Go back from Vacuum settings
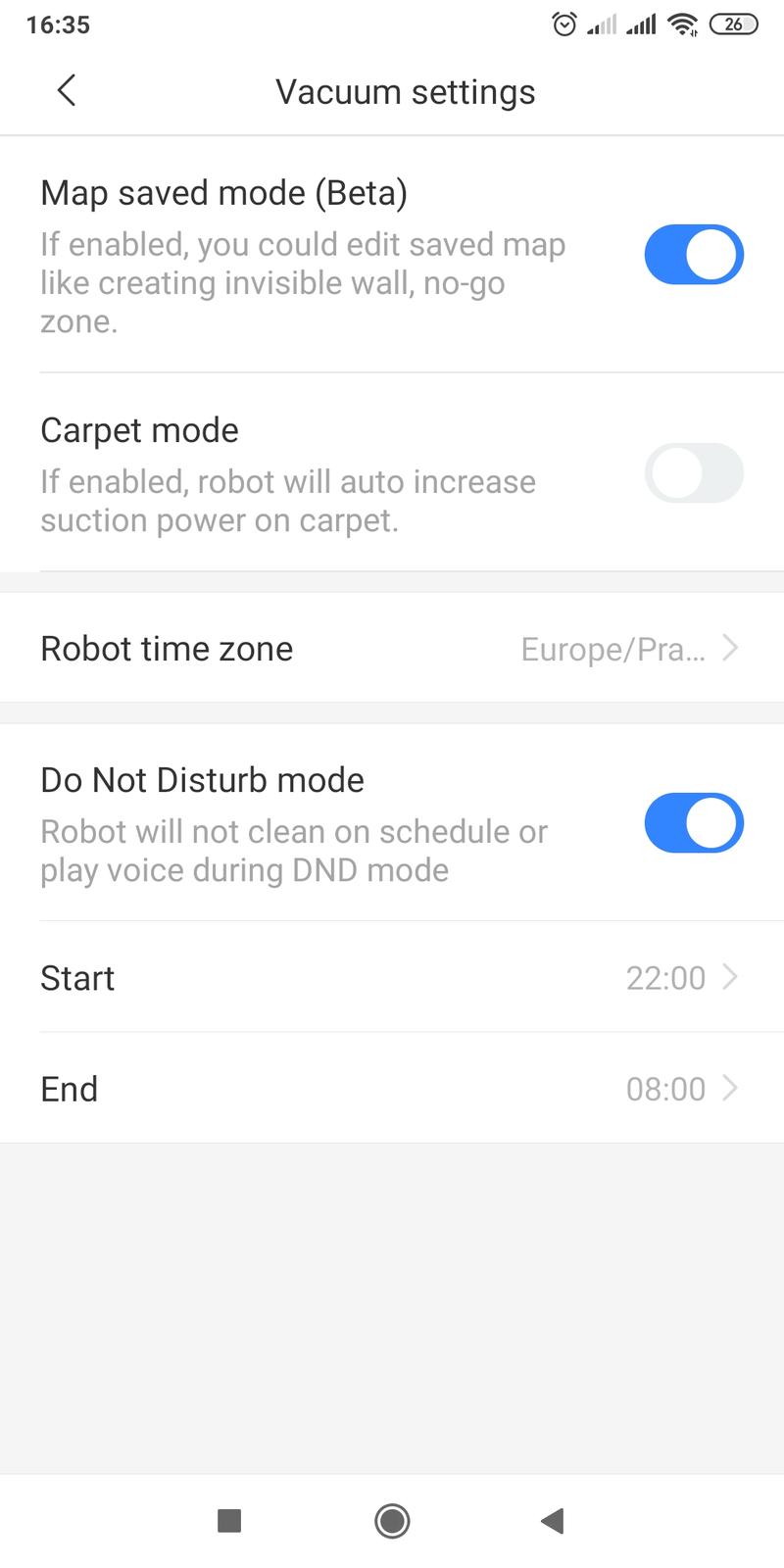This screenshot has height=1568, width=784. [x=66, y=91]
